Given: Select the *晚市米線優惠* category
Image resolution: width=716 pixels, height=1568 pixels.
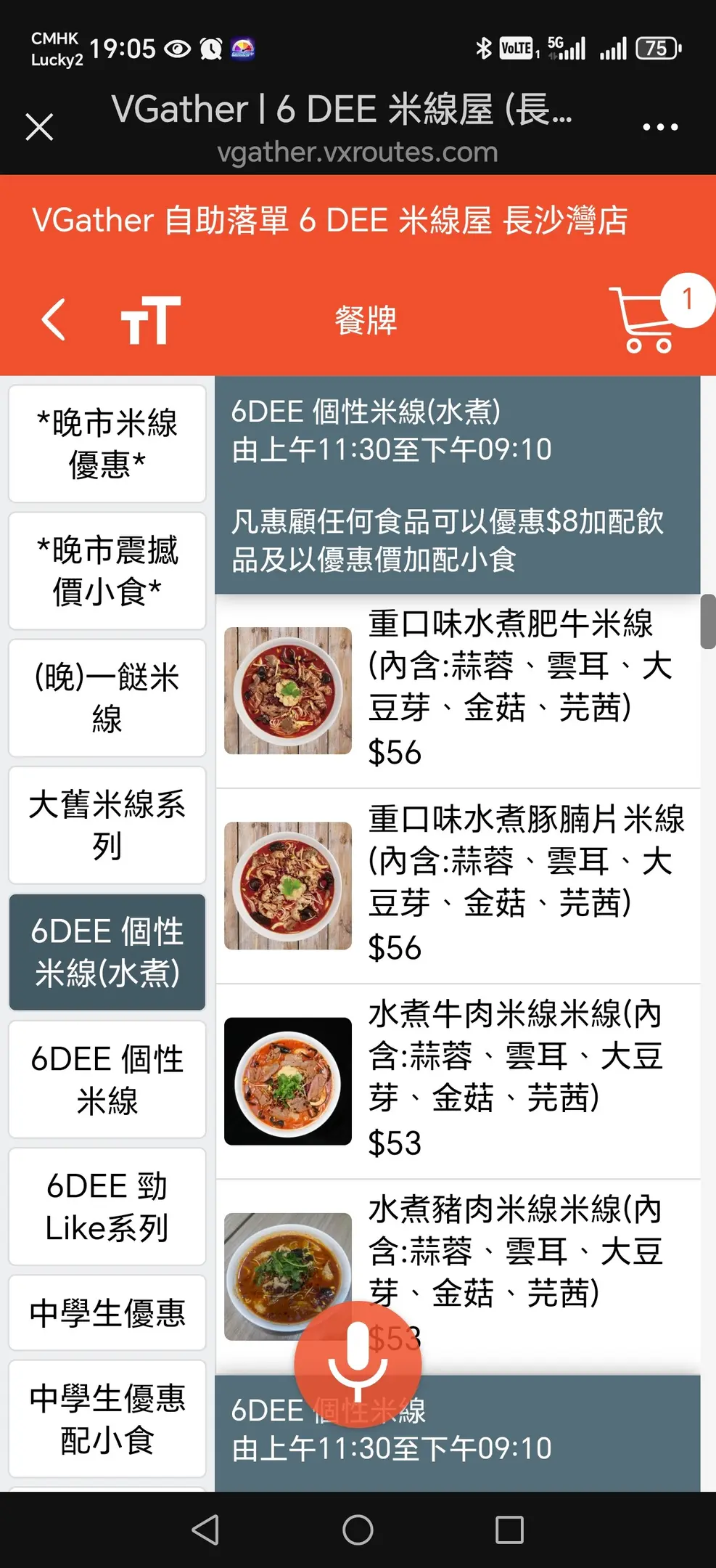Looking at the screenshot, I should tap(107, 444).
